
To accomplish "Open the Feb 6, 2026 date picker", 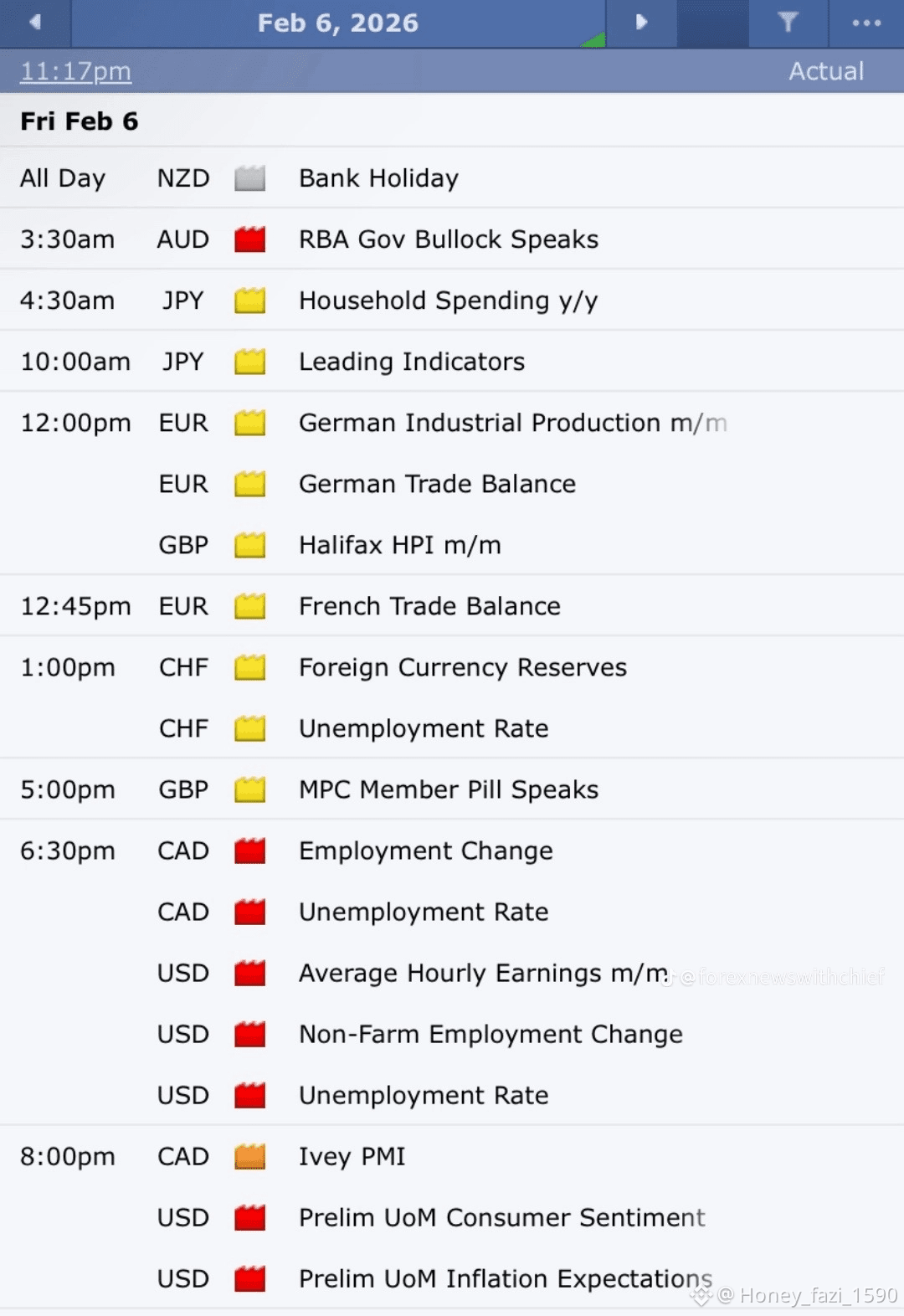I will pyautogui.click(x=337, y=23).
